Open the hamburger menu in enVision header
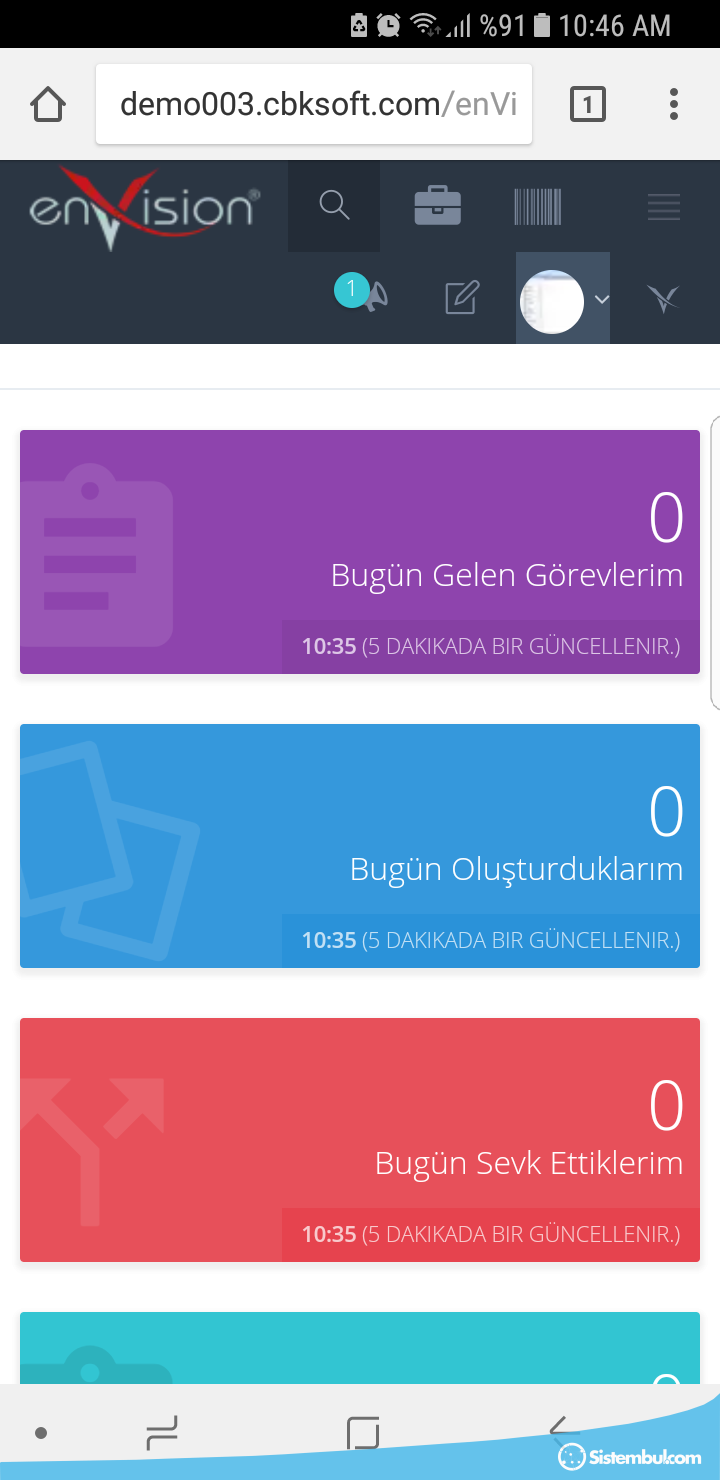 pyautogui.click(x=664, y=207)
